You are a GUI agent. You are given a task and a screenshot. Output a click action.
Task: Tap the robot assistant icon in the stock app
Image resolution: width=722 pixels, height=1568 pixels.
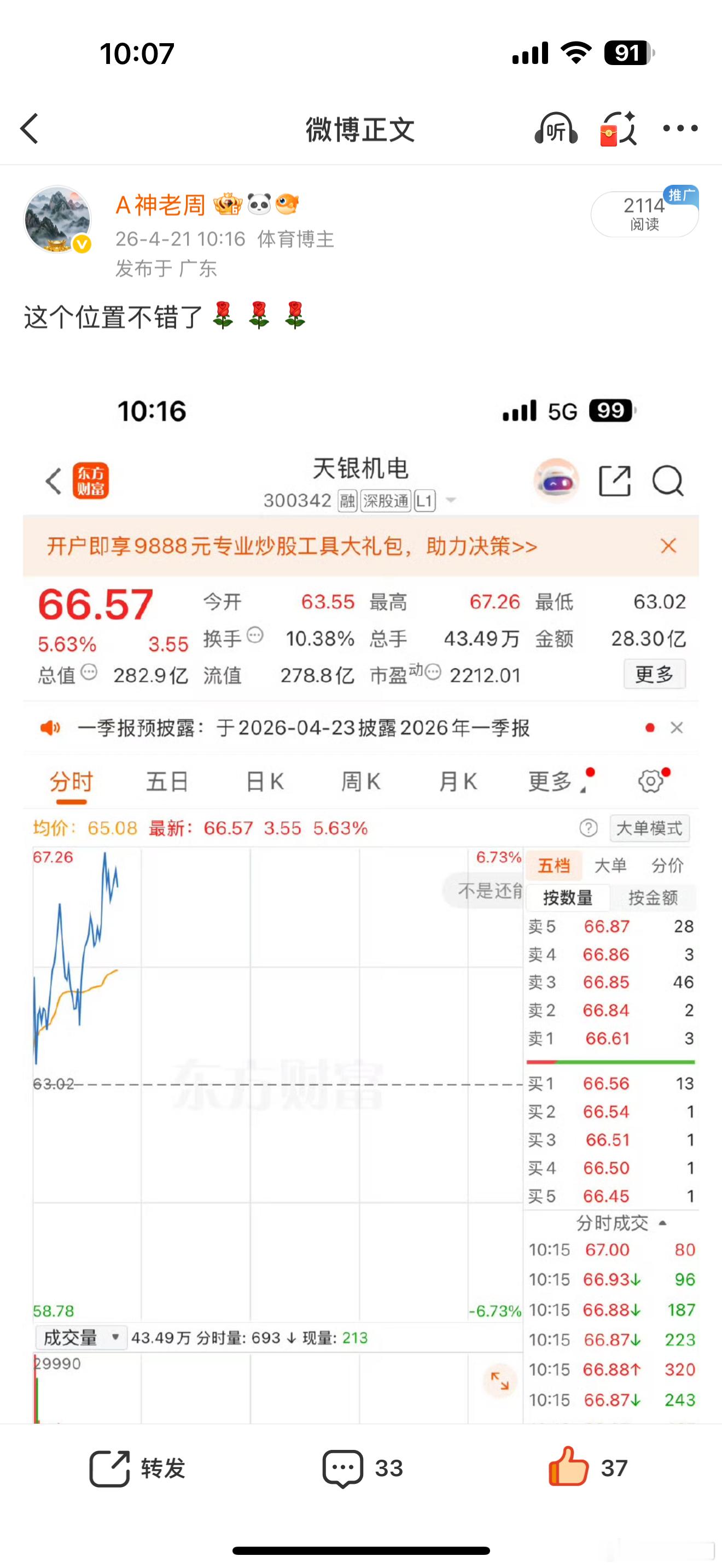coord(556,481)
